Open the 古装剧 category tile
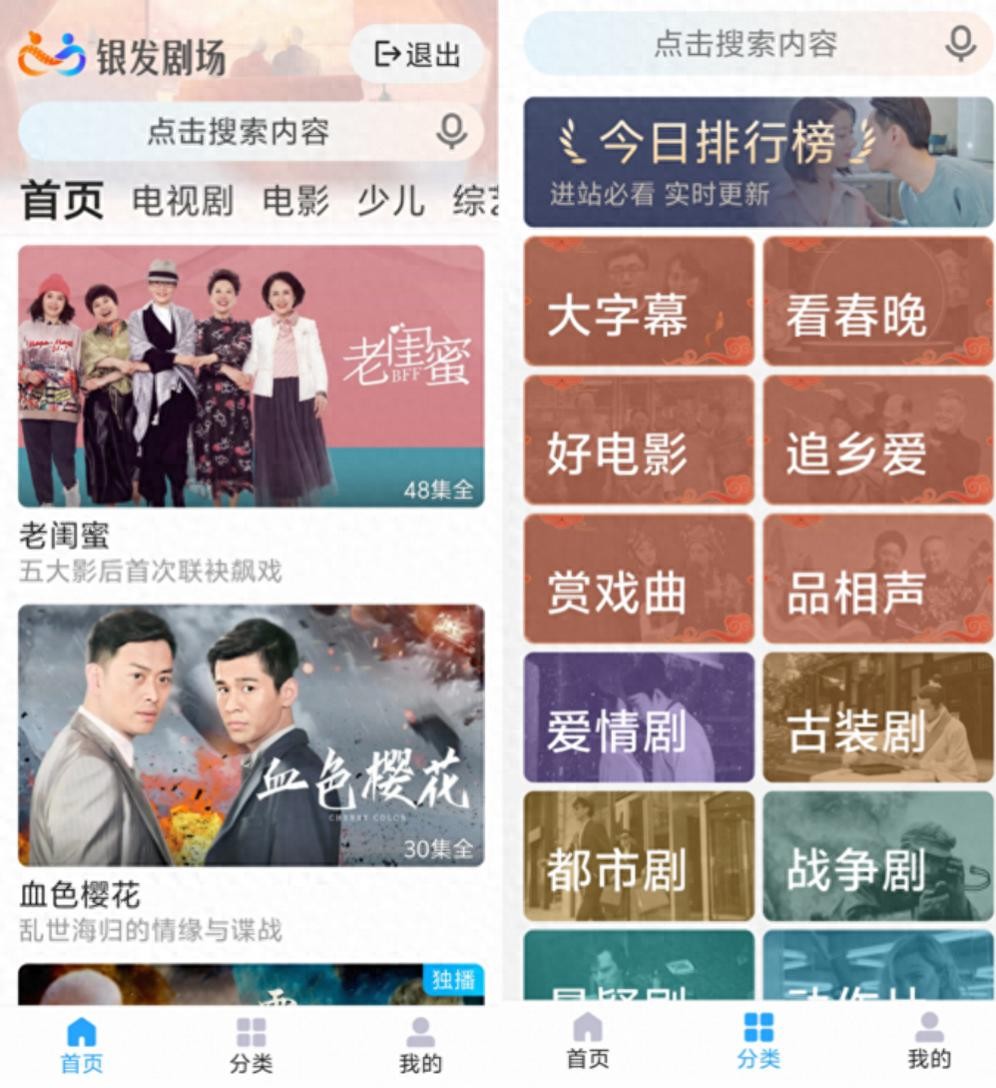This screenshot has height=1088, width=996. [878, 718]
